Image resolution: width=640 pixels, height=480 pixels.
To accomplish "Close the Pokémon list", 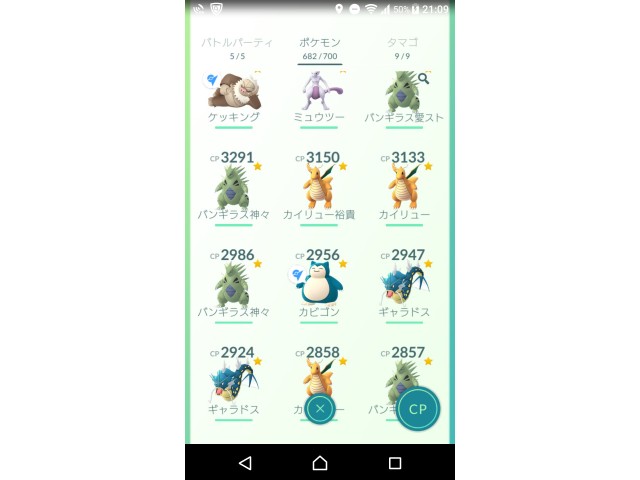I will click(x=319, y=408).
